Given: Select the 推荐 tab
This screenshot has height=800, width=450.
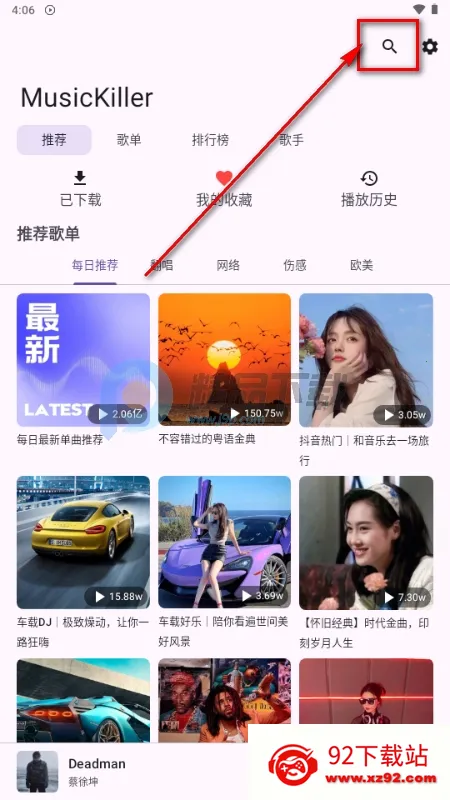Looking at the screenshot, I should point(54,140).
